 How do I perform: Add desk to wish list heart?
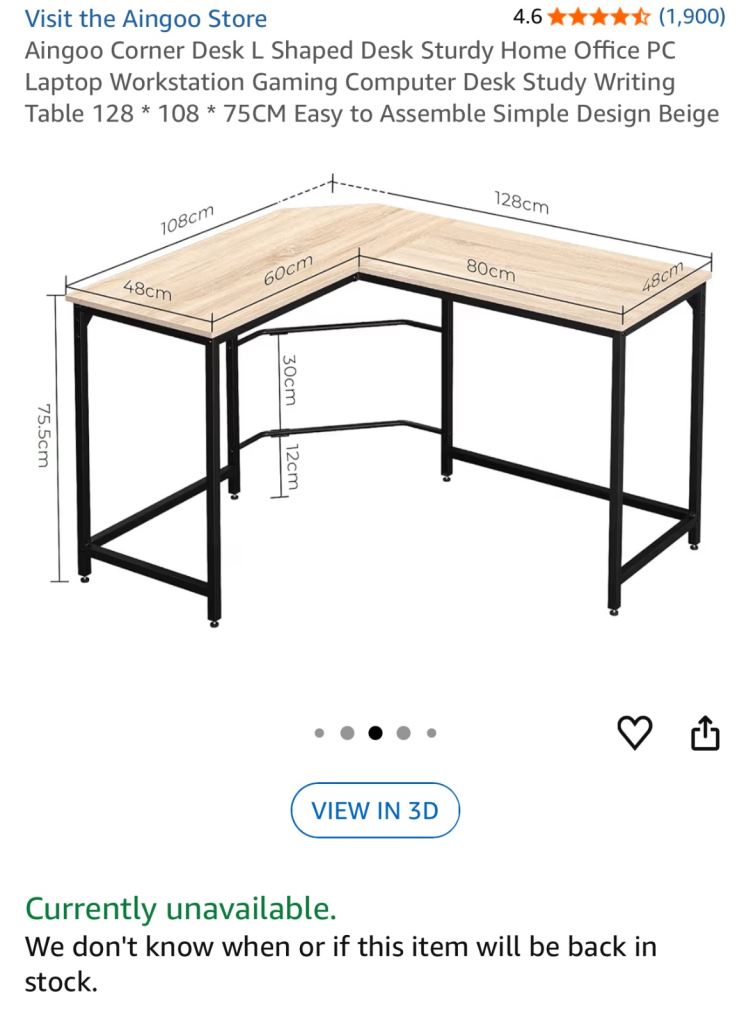pos(635,733)
